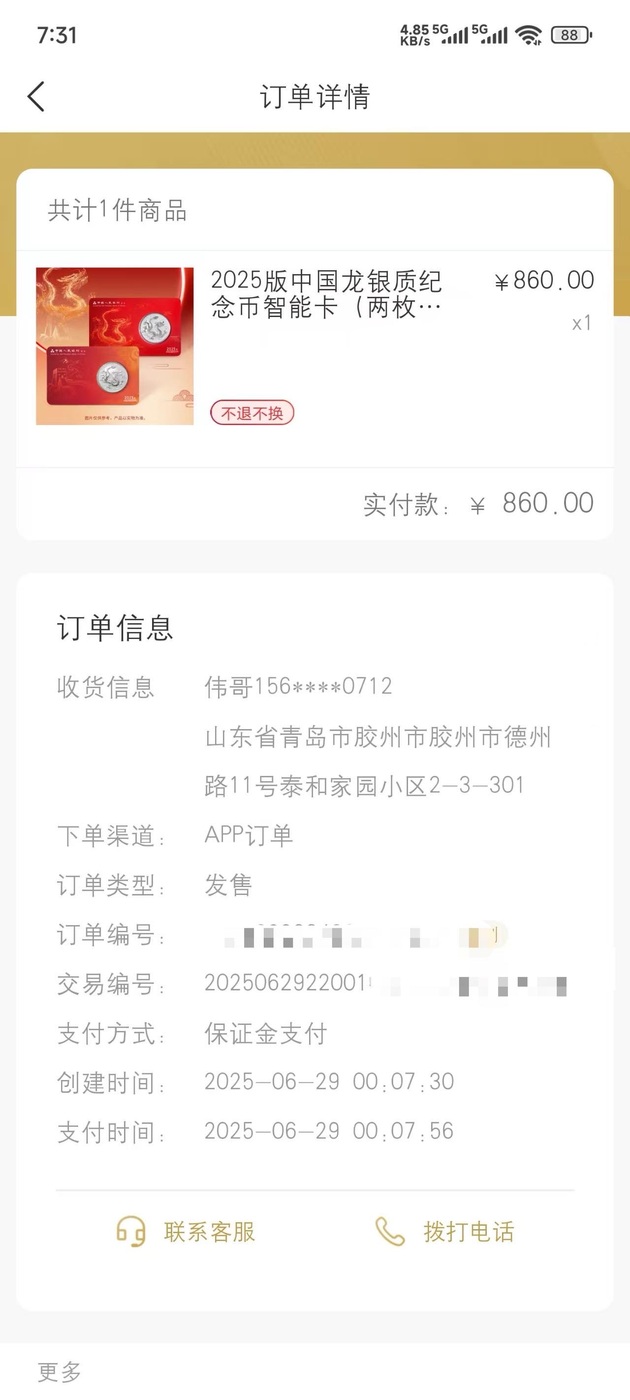The width and height of the screenshot is (630, 1400).
Task: Contact customer service via 联系客服
Action: 186,1231
